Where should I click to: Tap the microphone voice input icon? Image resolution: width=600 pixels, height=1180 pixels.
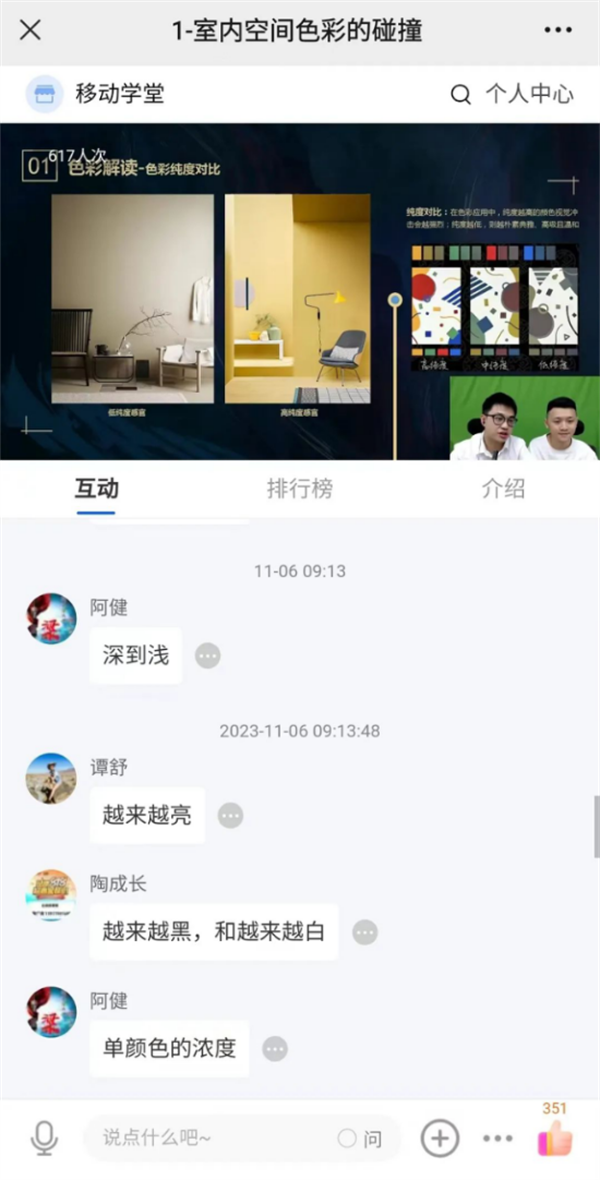[x=44, y=1138]
